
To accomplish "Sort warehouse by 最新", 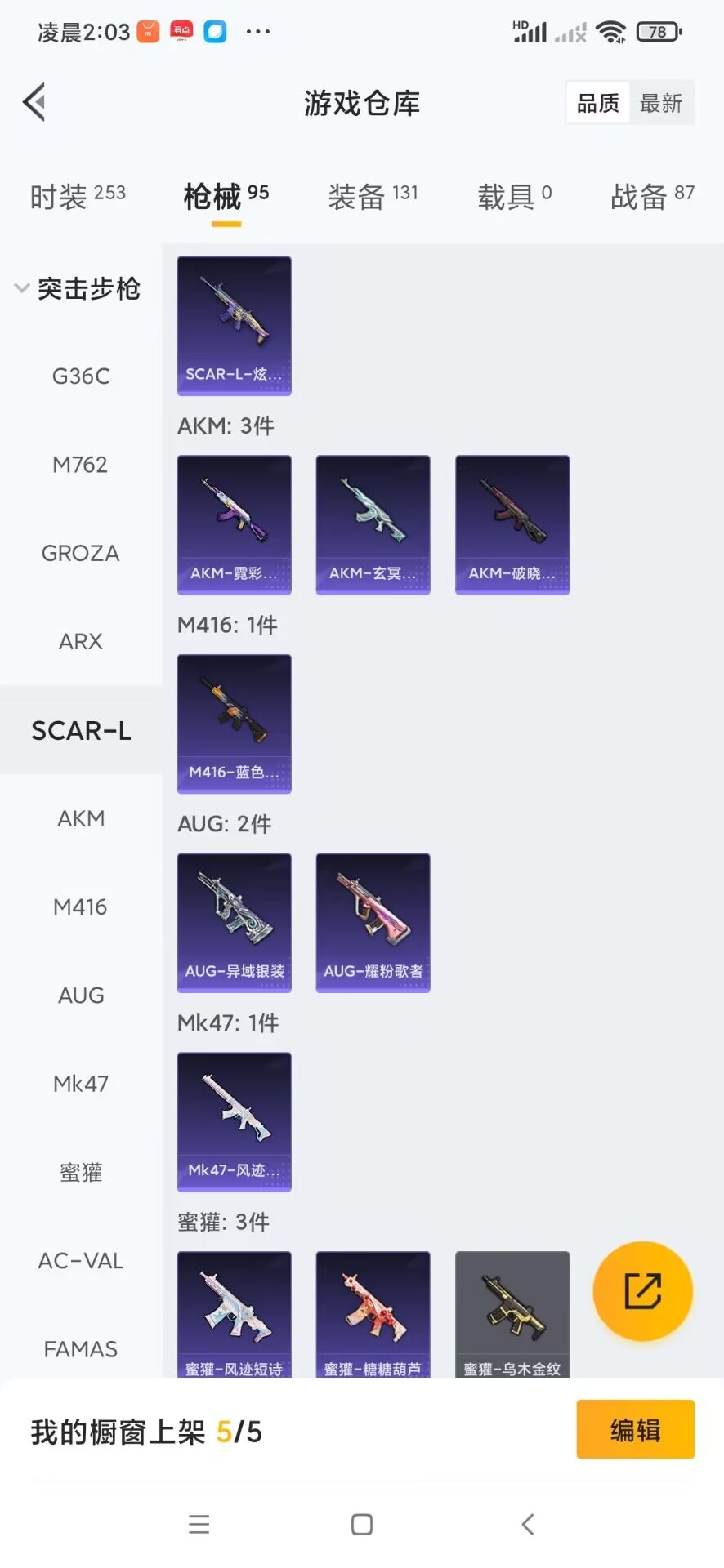I will (660, 104).
